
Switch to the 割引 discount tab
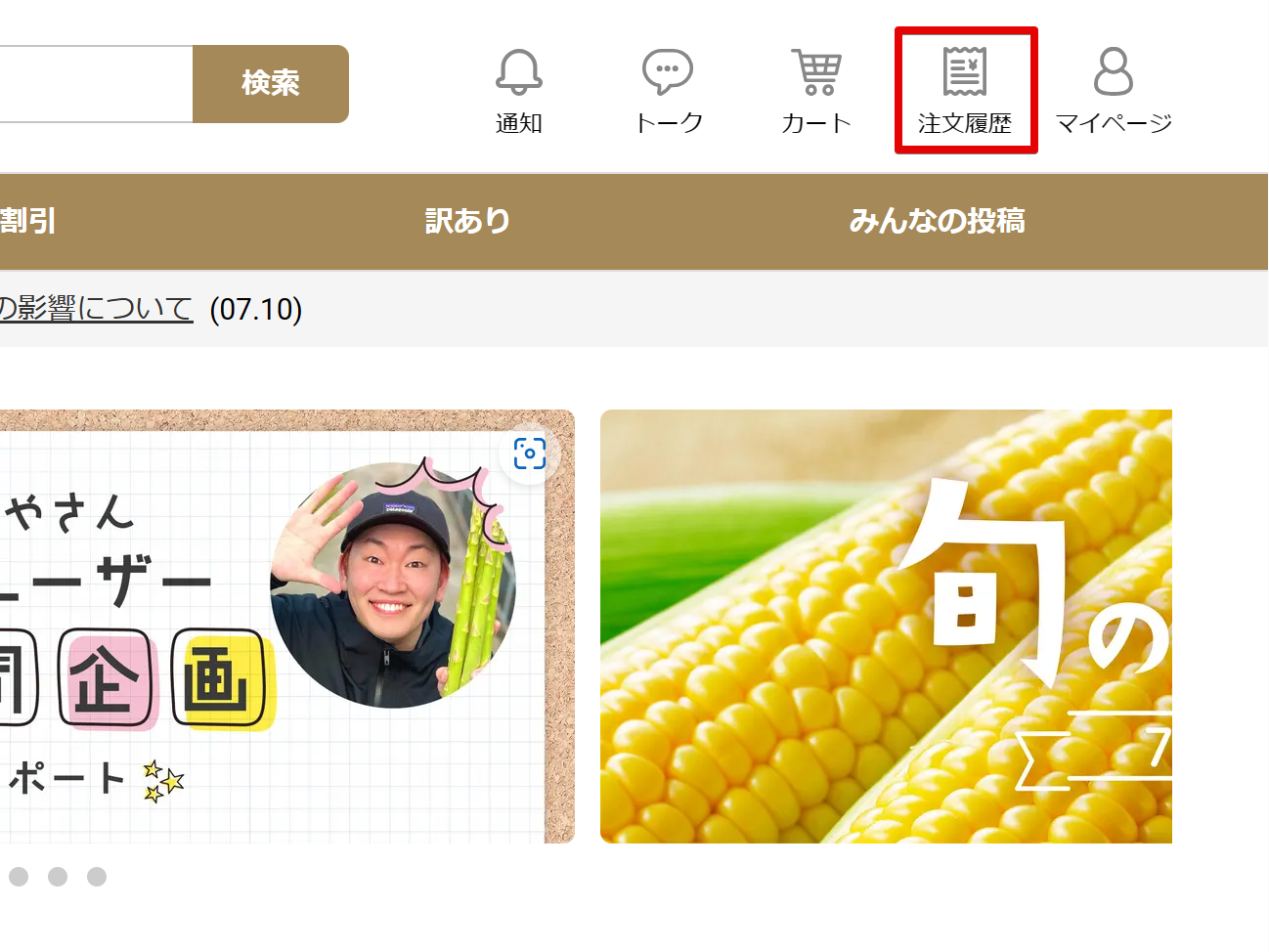click(x=27, y=221)
